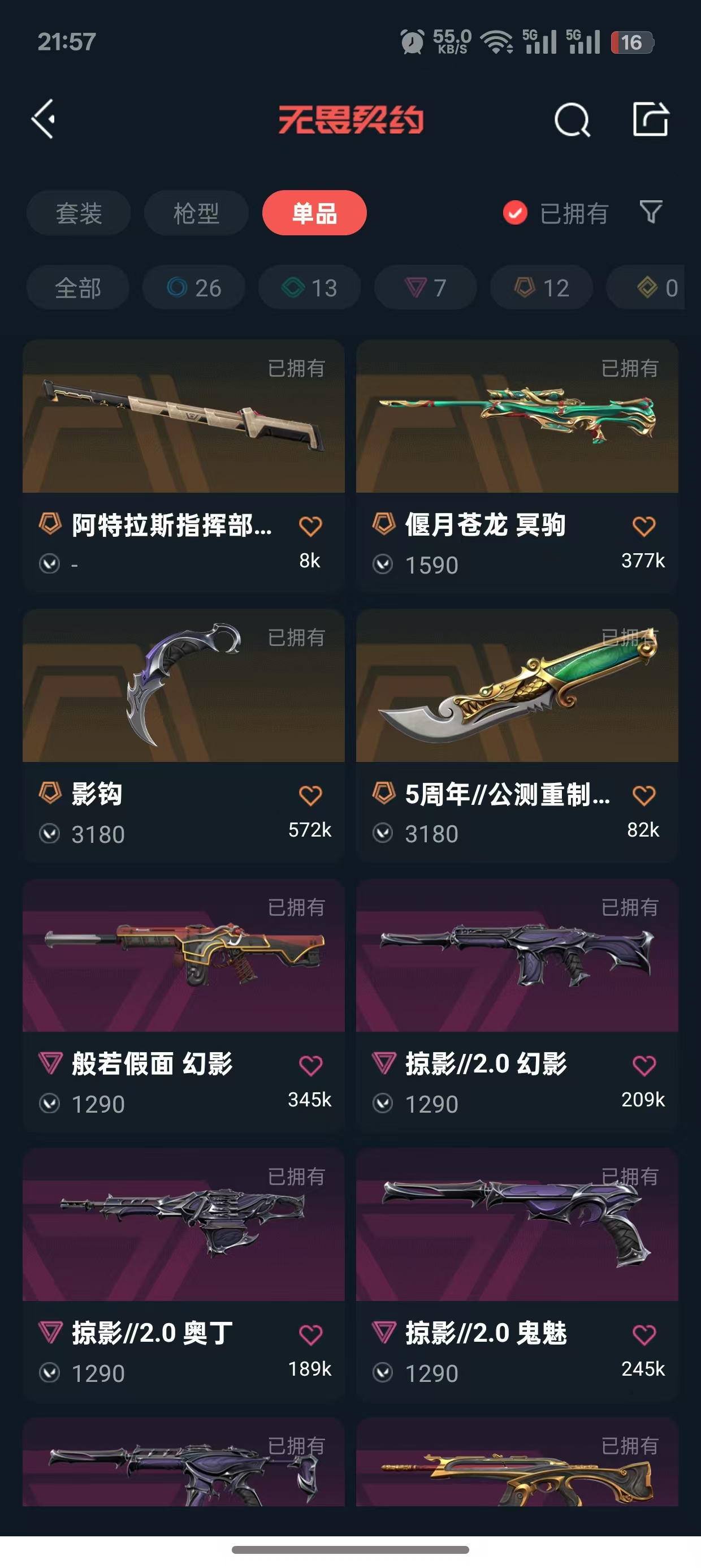
Task: Filter by the blue rarity chip showing 26
Action: pyautogui.click(x=194, y=288)
